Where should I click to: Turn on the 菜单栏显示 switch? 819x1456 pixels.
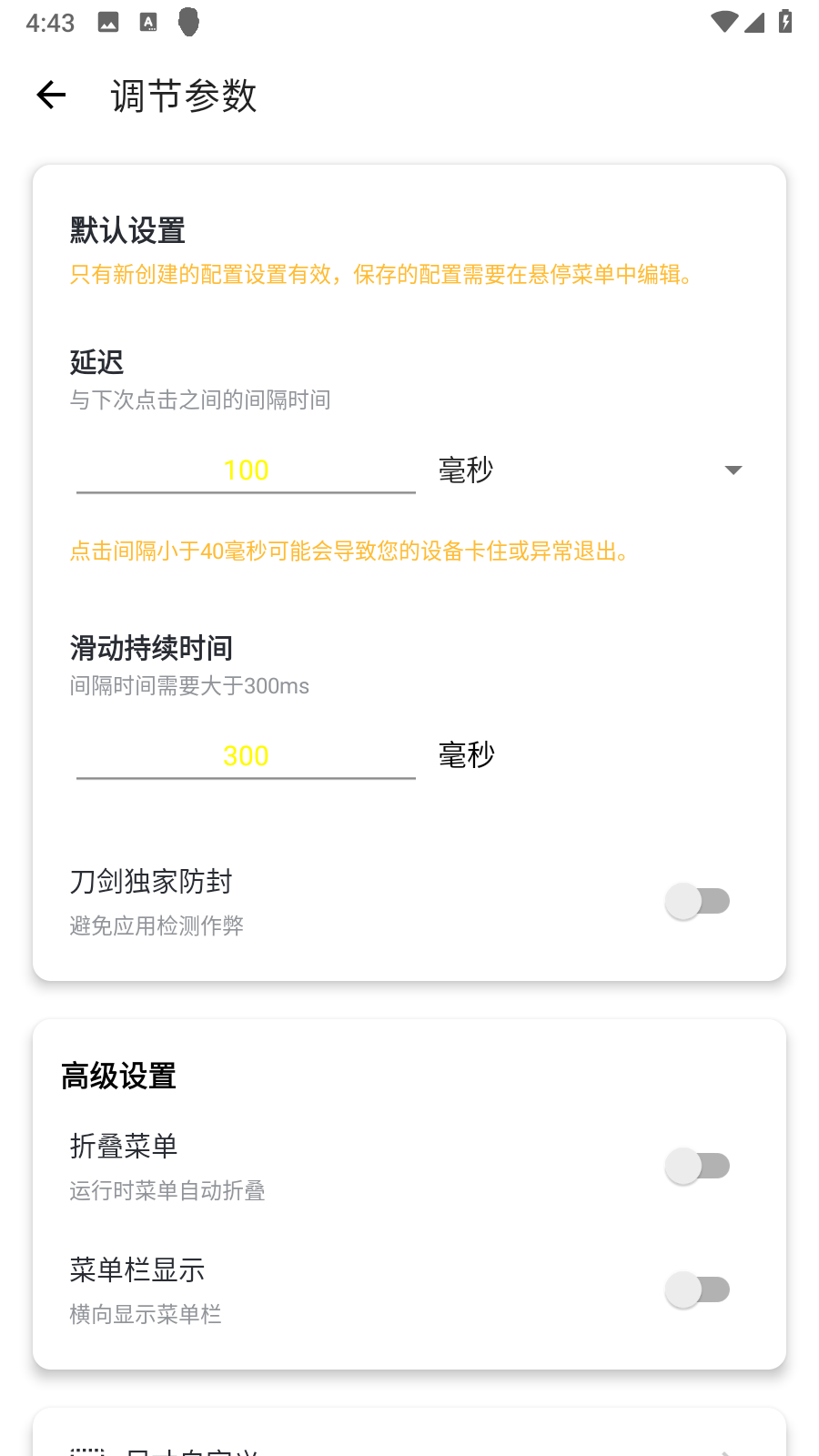[x=698, y=1289]
